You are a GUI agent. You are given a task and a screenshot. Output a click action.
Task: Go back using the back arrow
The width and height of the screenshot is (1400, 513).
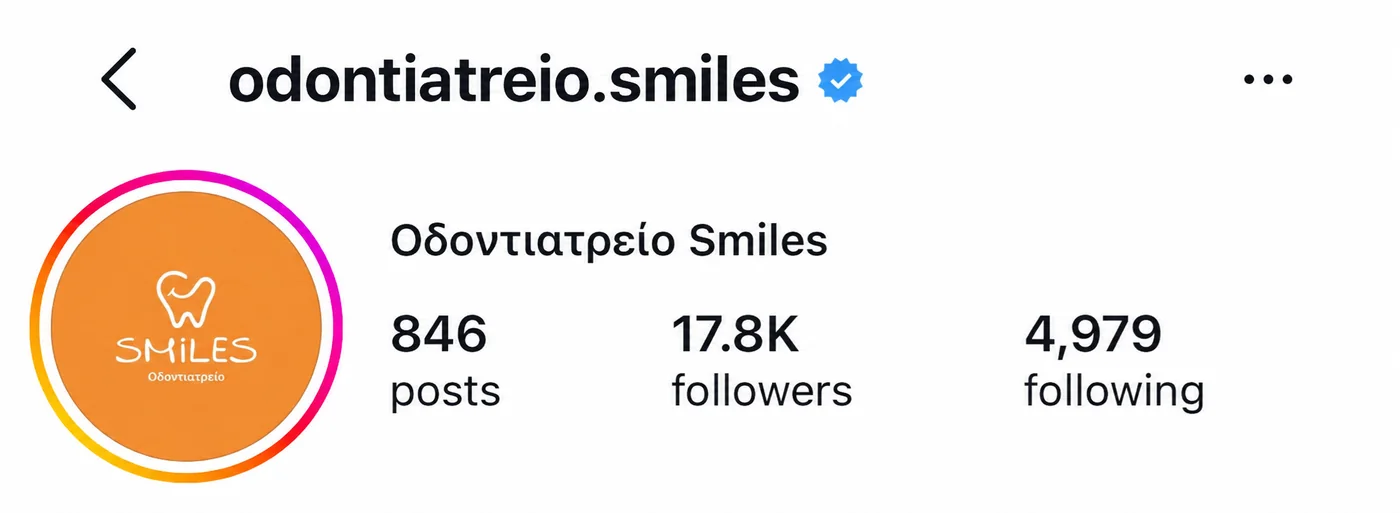(119, 80)
